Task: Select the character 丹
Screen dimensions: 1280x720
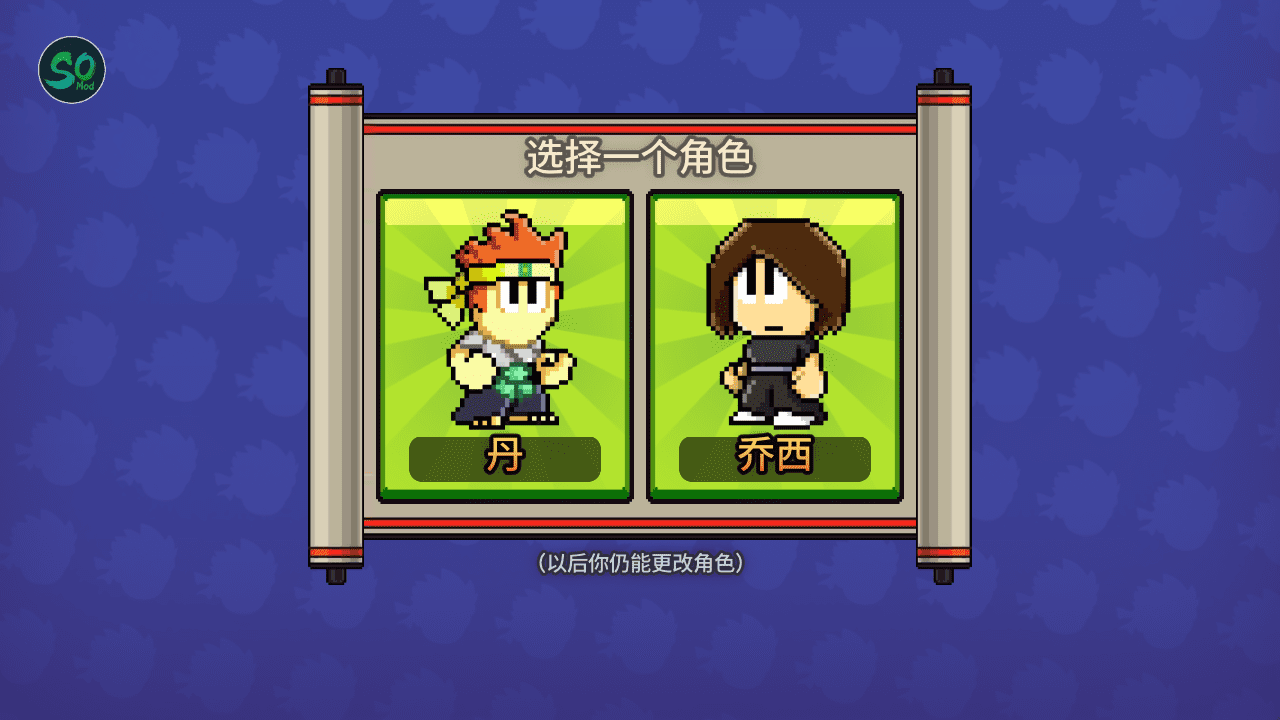Action: (504, 346)
